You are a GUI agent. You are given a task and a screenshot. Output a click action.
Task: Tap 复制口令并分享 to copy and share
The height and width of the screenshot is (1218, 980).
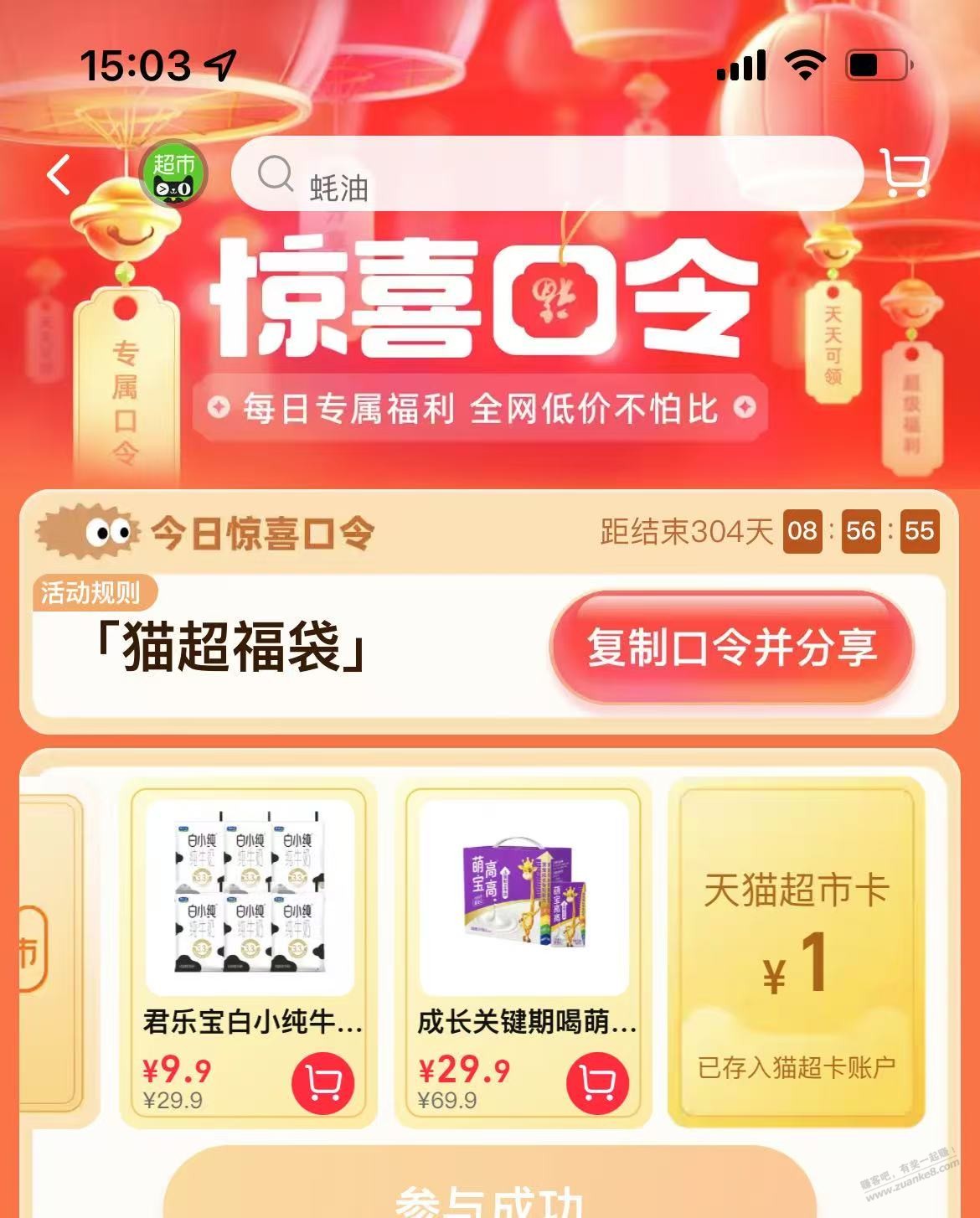(731, 648)
